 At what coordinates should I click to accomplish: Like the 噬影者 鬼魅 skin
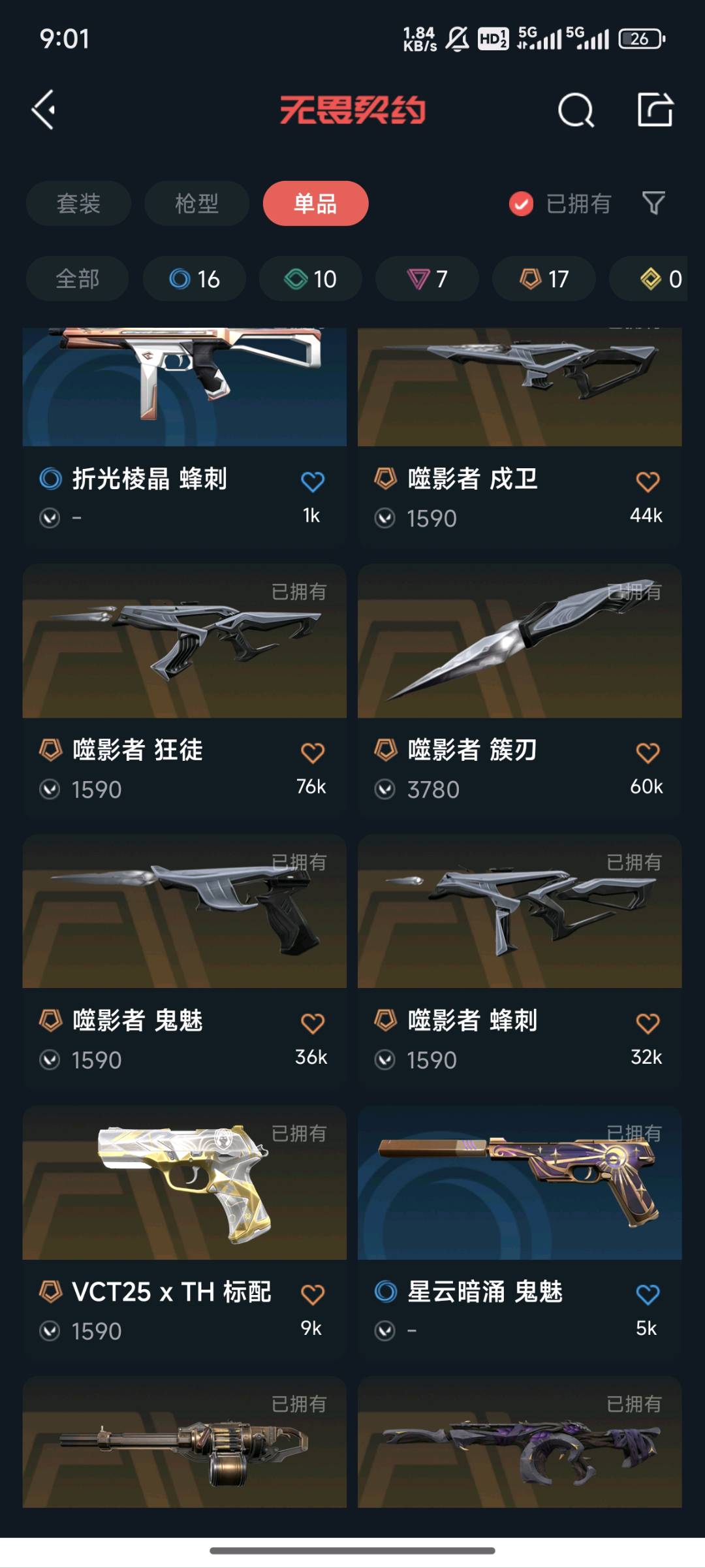pos(313,1023)
